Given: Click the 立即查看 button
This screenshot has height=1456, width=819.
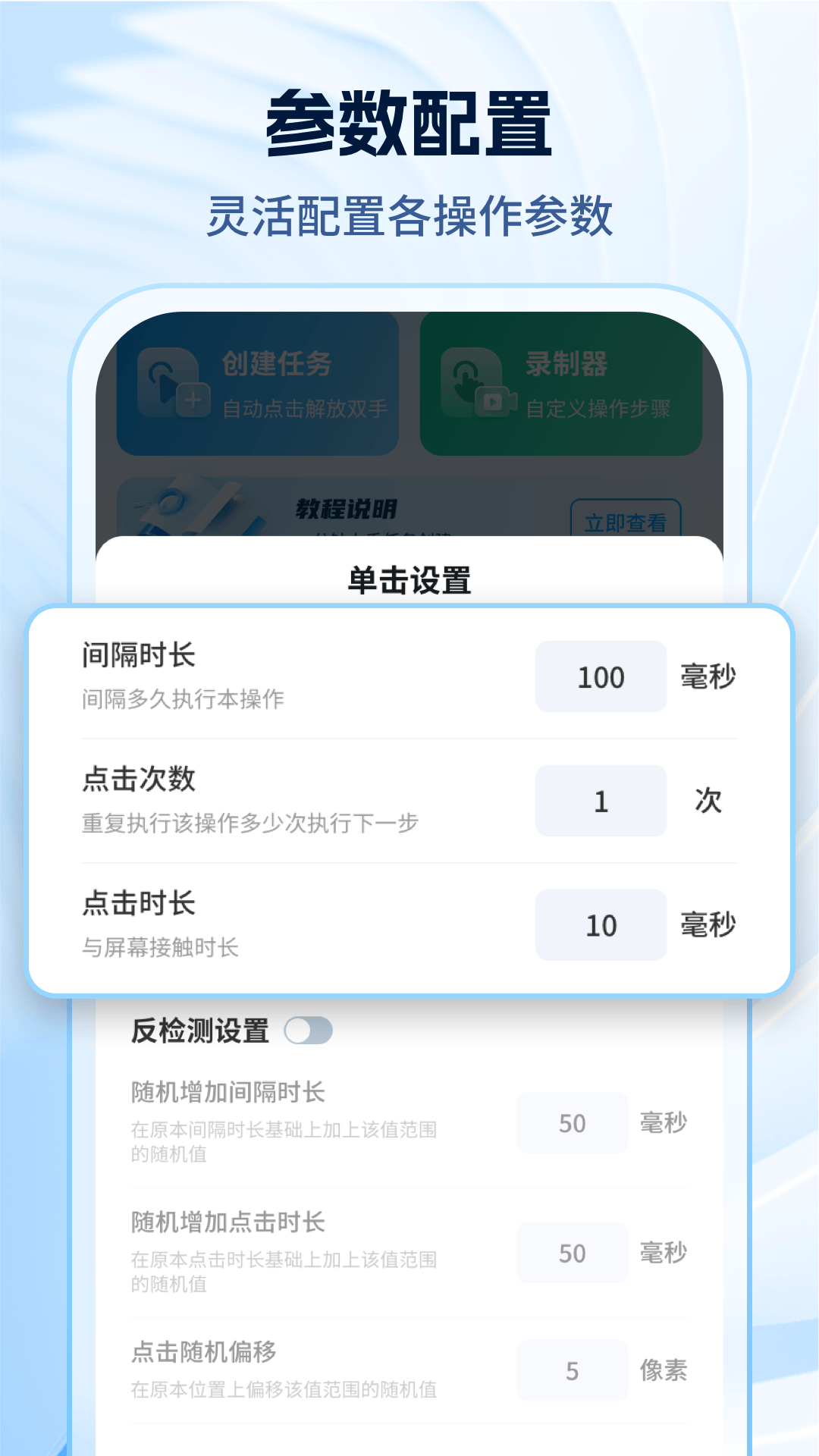Looking at the screenshot, I should tap(626, 520).
